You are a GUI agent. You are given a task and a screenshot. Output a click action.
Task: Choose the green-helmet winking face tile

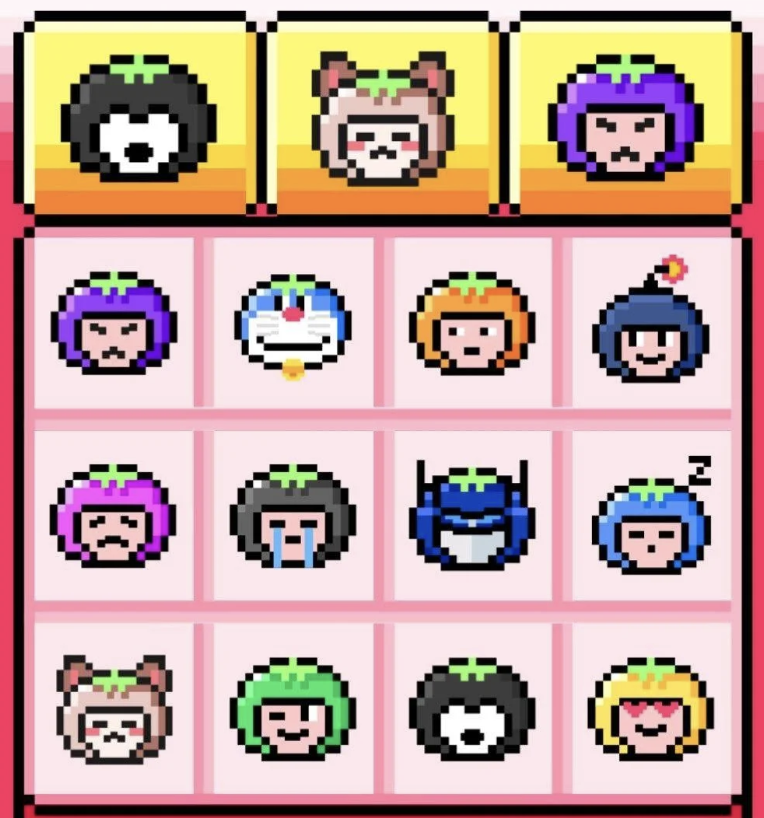click(293, 709)
